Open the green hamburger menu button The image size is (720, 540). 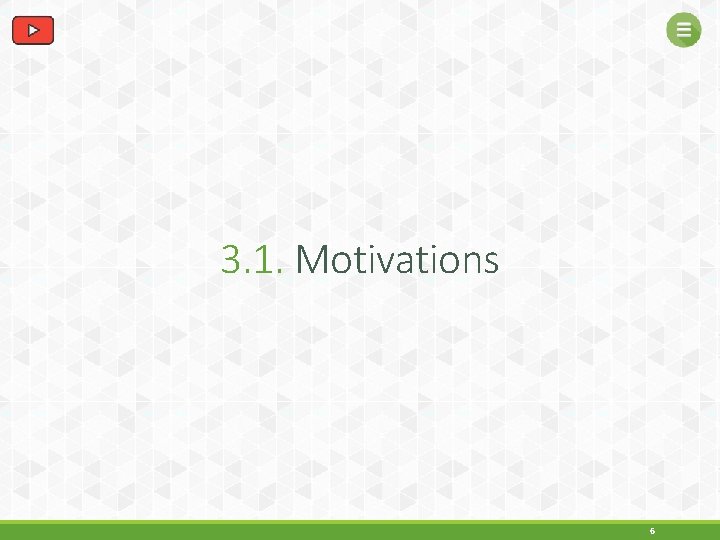point(684,30)
